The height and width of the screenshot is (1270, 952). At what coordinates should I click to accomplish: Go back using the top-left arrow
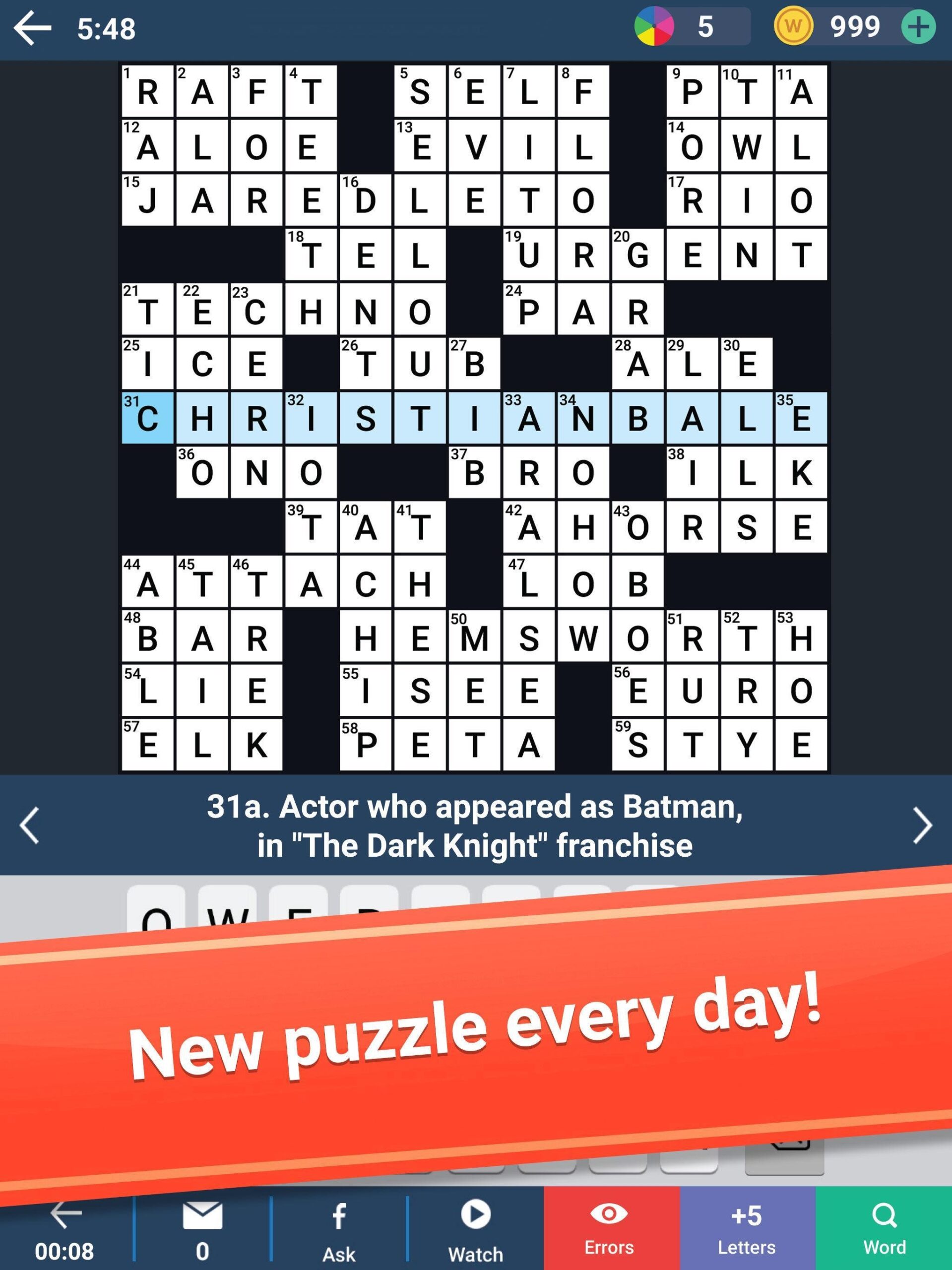click(x=33, y=28)
